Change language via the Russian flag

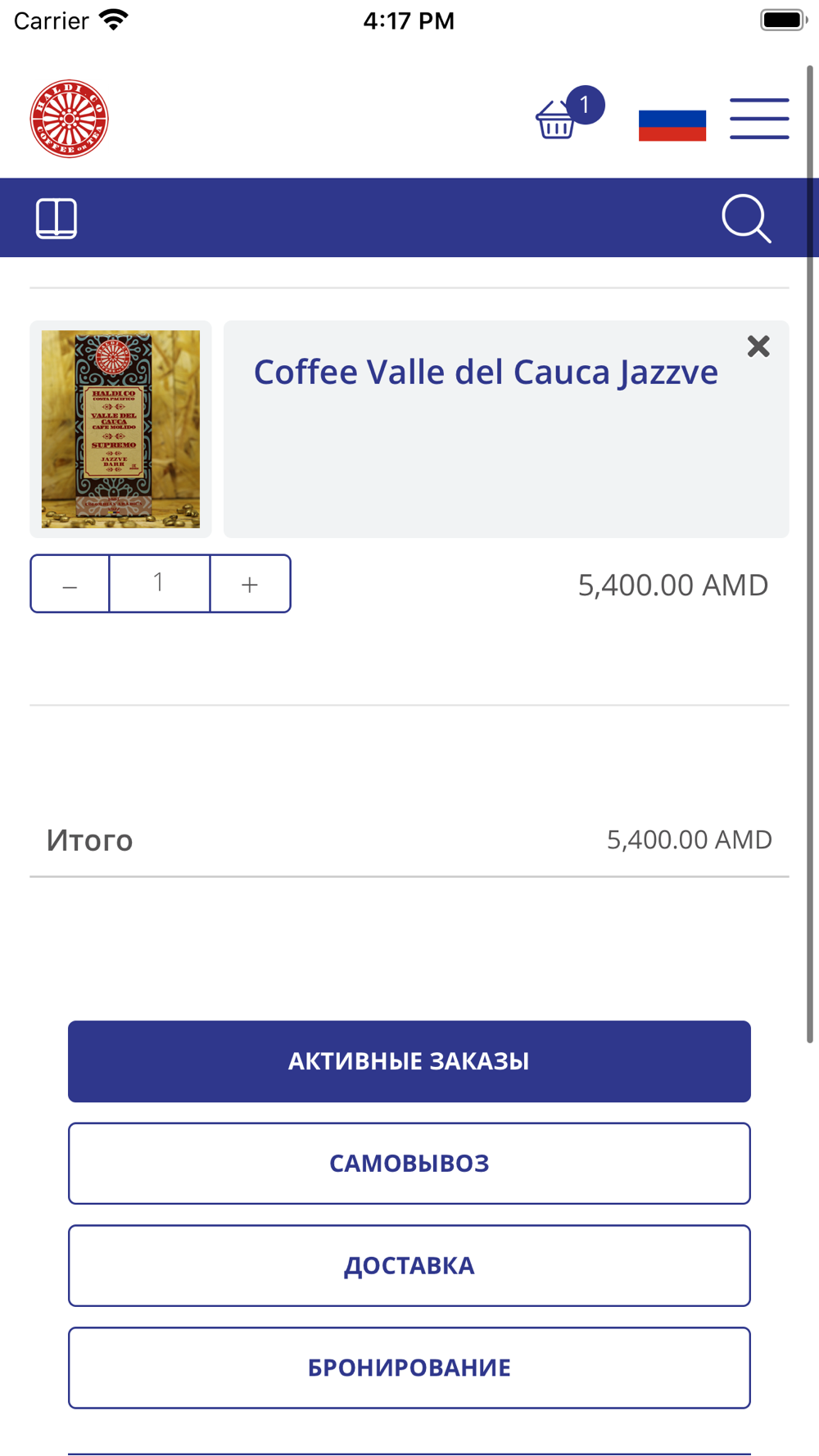point(672,124)
